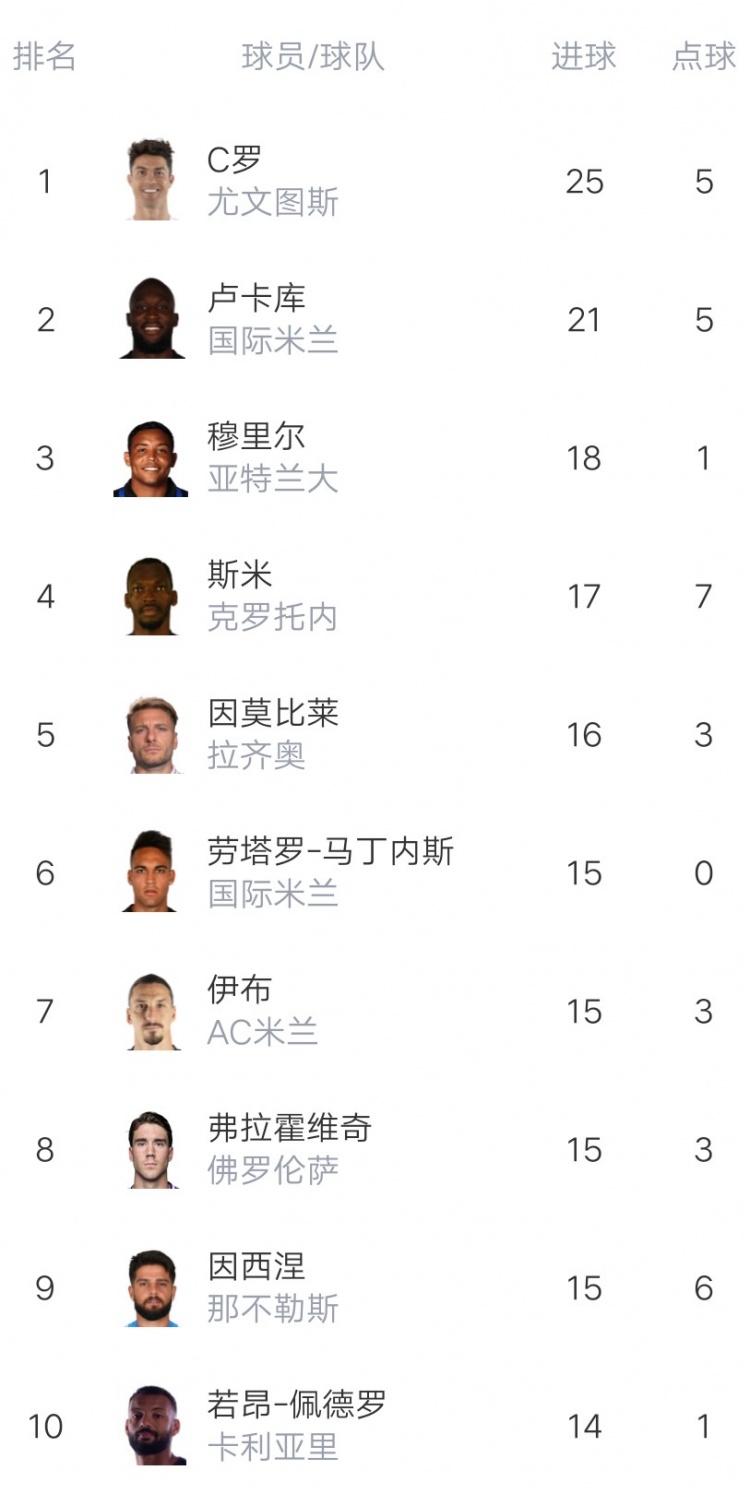Select the 斯米 row
Viewport: 750px width, 1494px height.
click(x=375, y=596)
